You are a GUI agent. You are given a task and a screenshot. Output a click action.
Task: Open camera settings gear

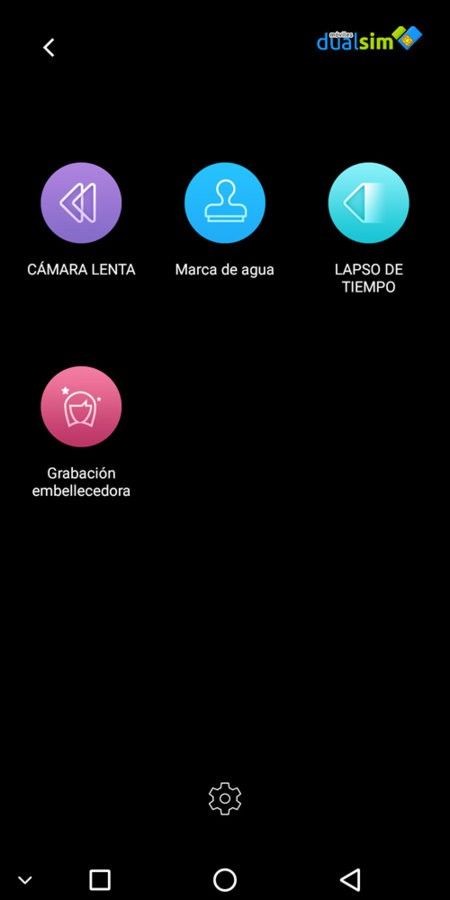[224, 798]
